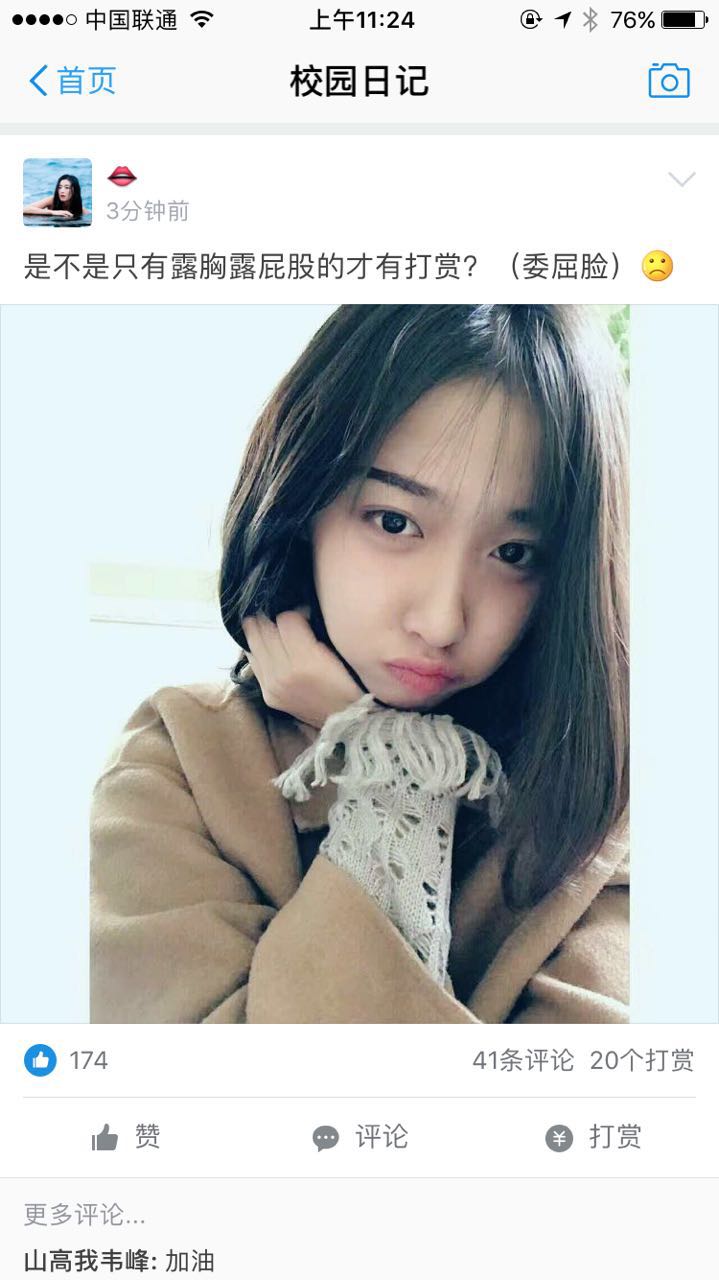The height and width of the screenshot is (1280, 719).
Task: Open the poster's avatar
Action: (57, 192)
